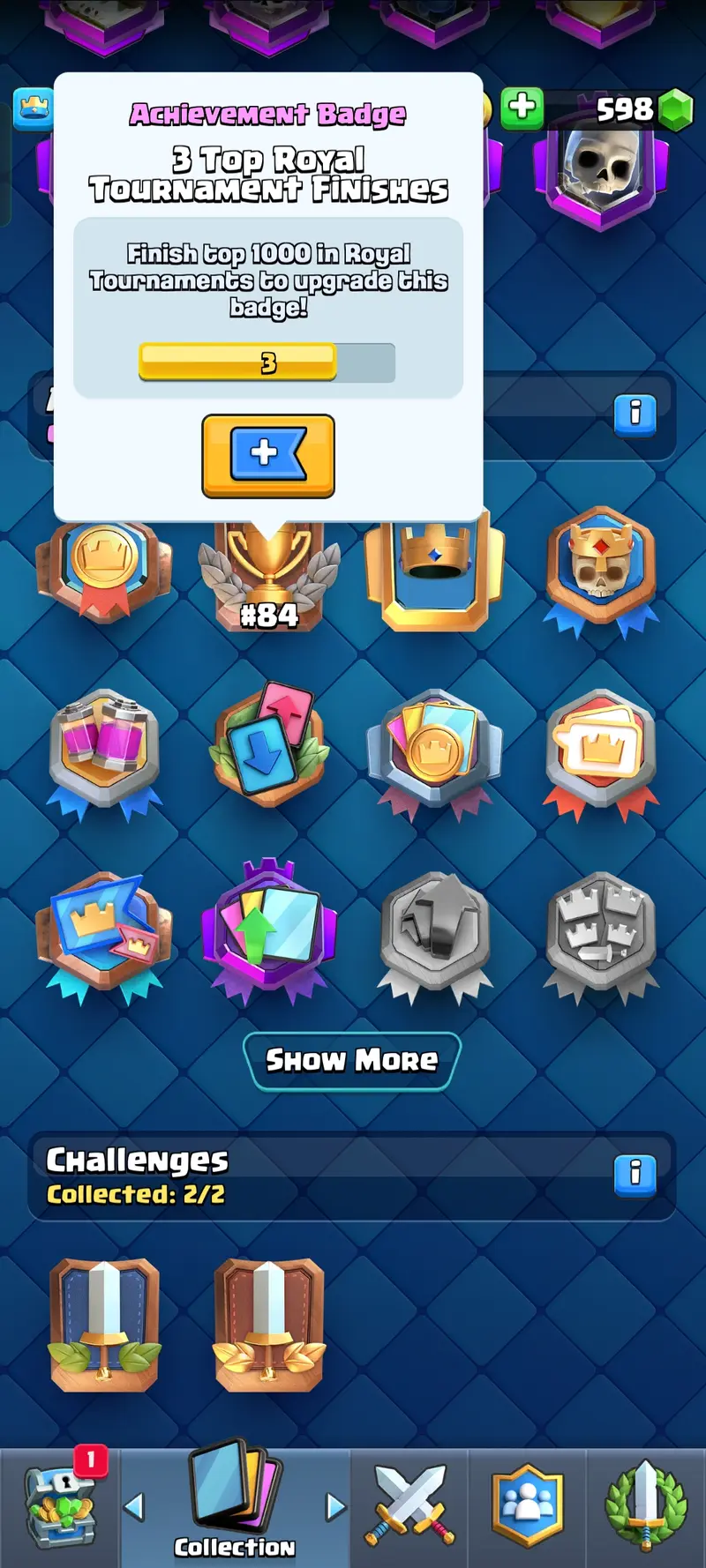Open the shop chest tab

[60, 1506]
